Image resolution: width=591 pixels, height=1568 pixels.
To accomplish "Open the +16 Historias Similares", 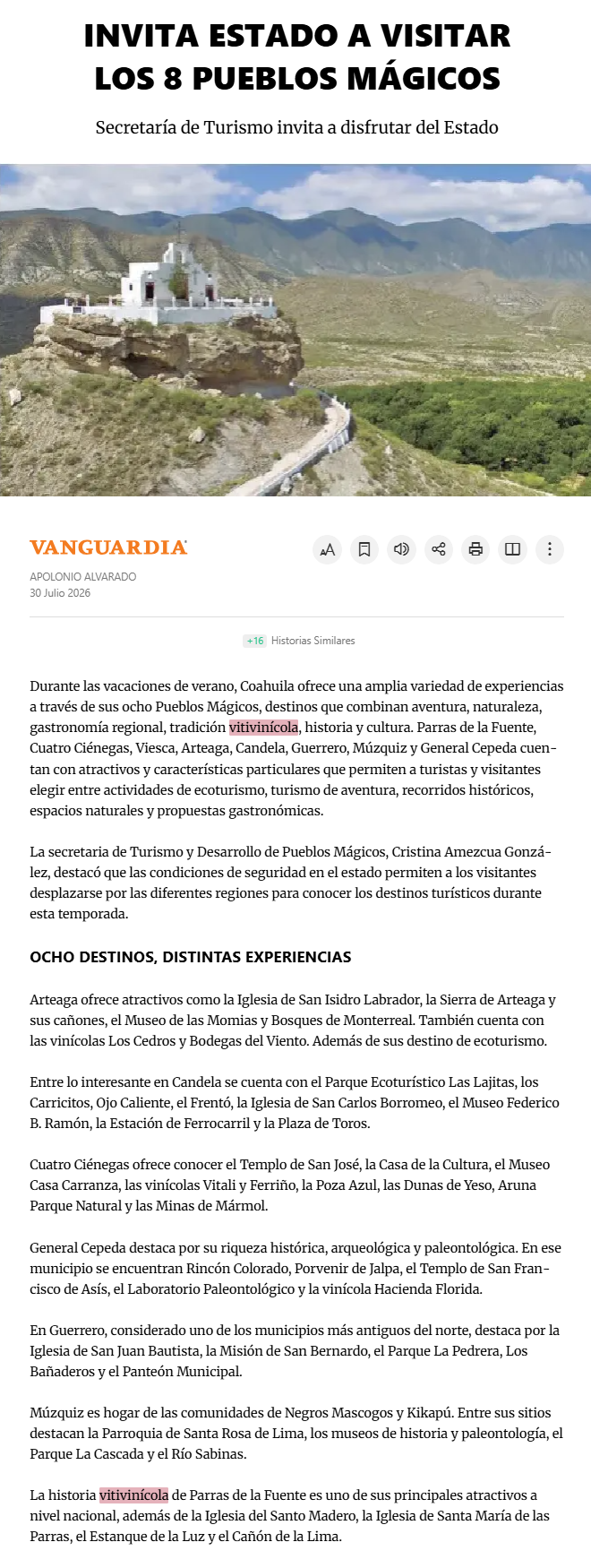I will click(299, 641).
